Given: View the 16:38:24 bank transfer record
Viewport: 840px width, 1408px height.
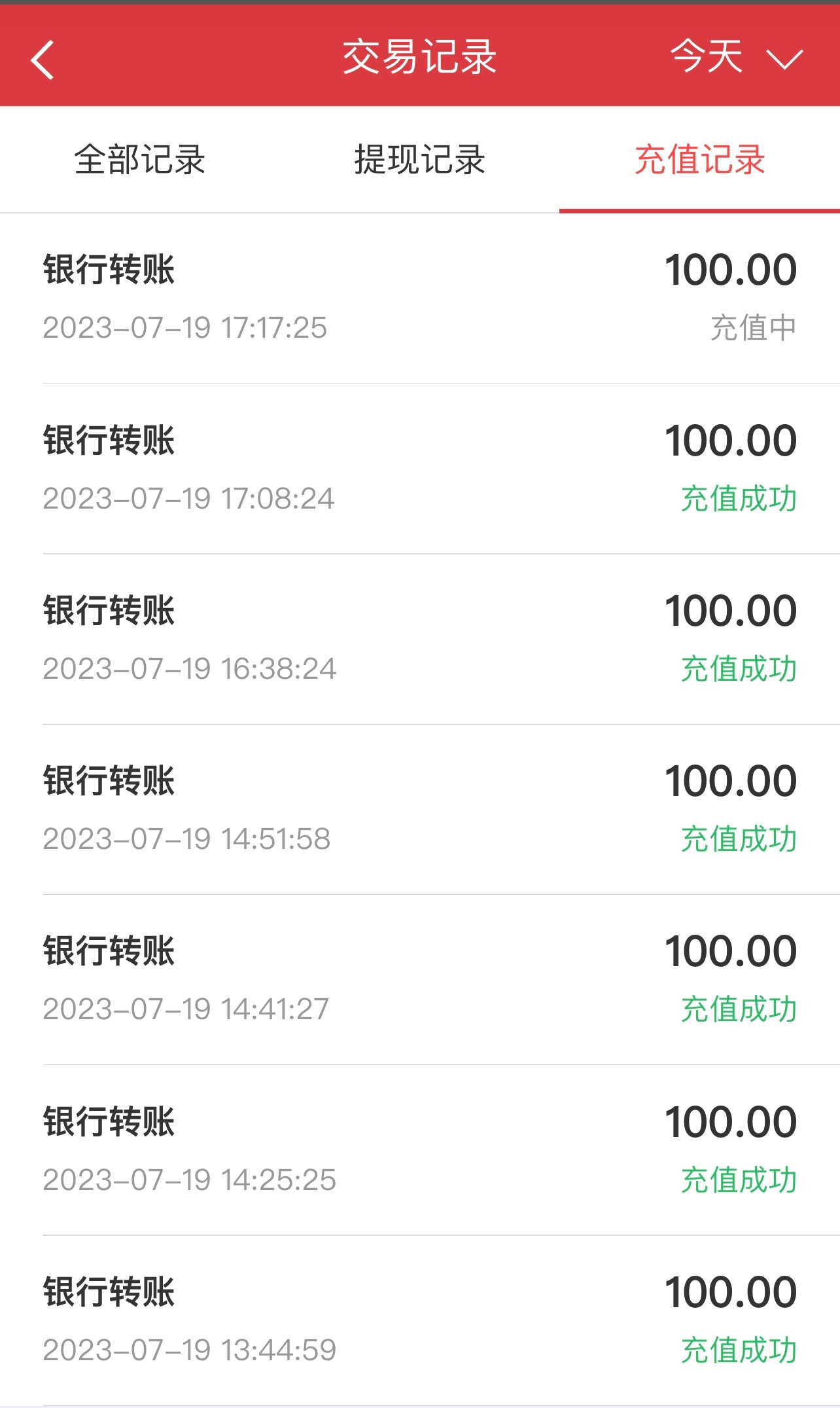Looking at the screenshot, I should pyautogui.click(x=420, y=639).
